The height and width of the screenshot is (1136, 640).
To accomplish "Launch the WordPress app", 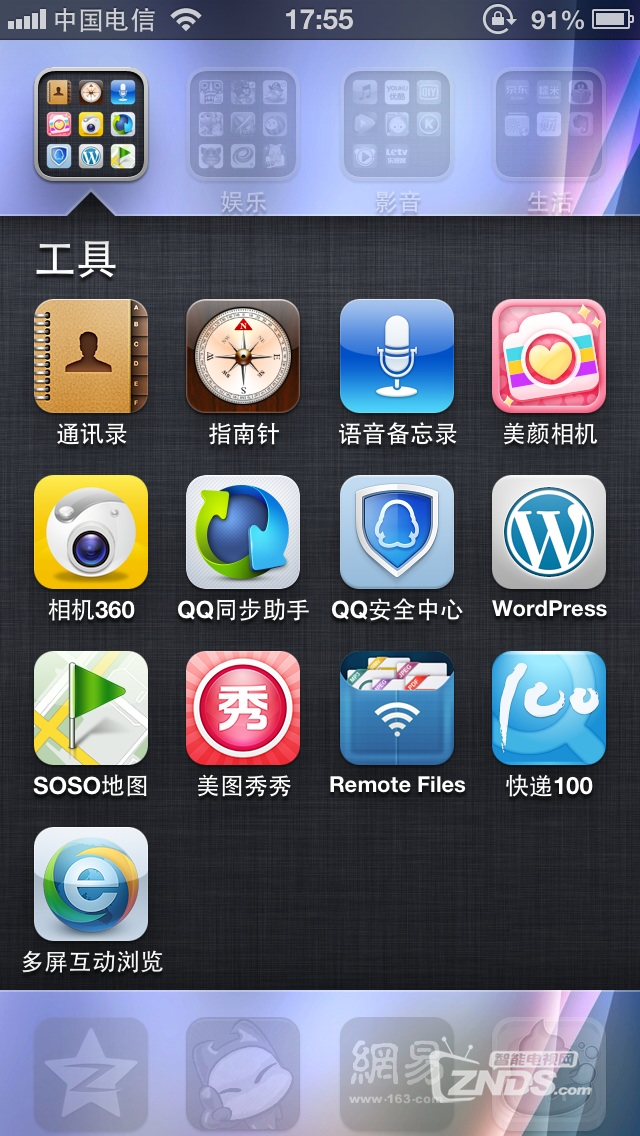I will (549, 532).
